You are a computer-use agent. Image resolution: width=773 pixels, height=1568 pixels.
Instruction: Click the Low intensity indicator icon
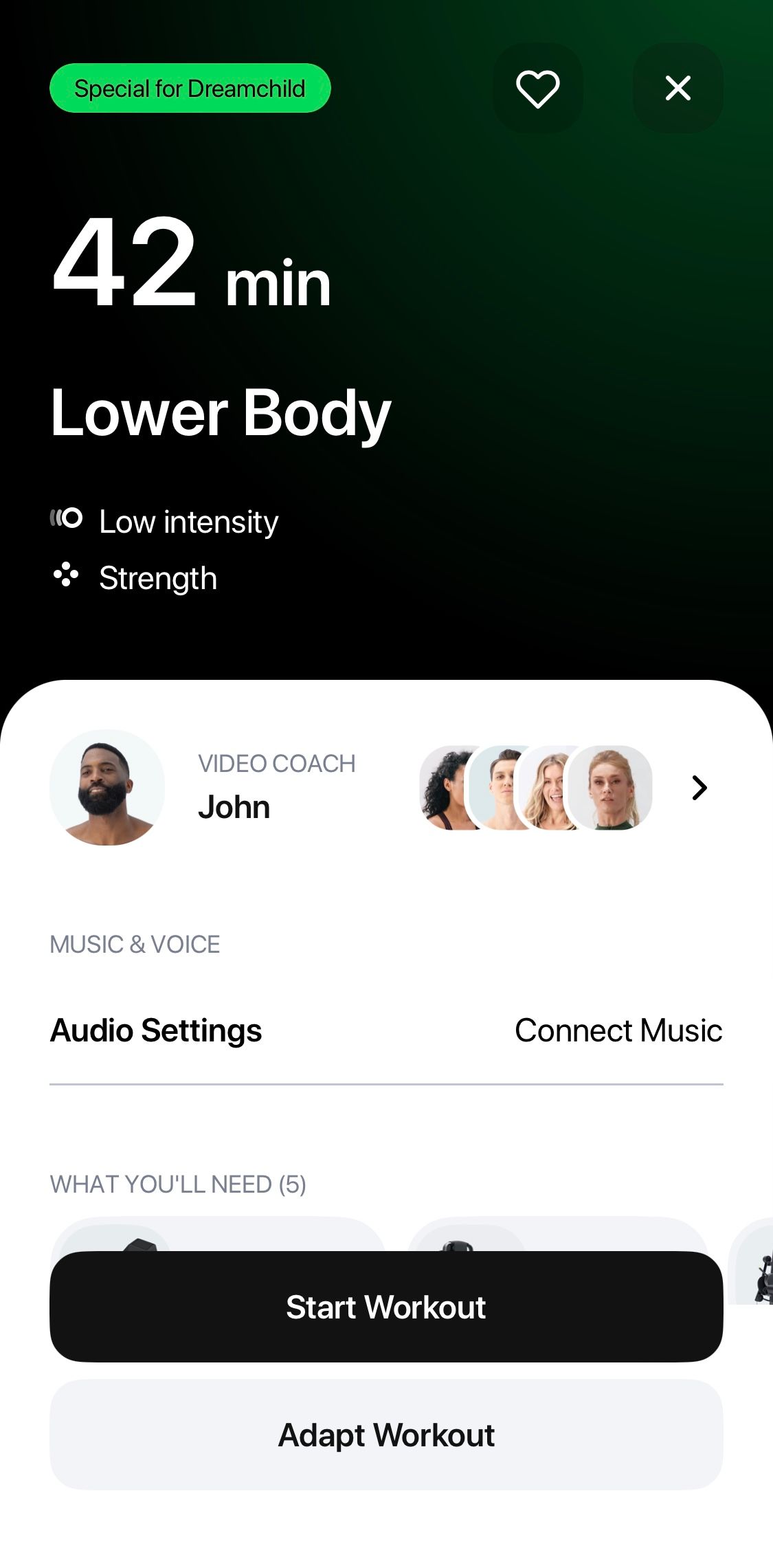coord(67,520)
